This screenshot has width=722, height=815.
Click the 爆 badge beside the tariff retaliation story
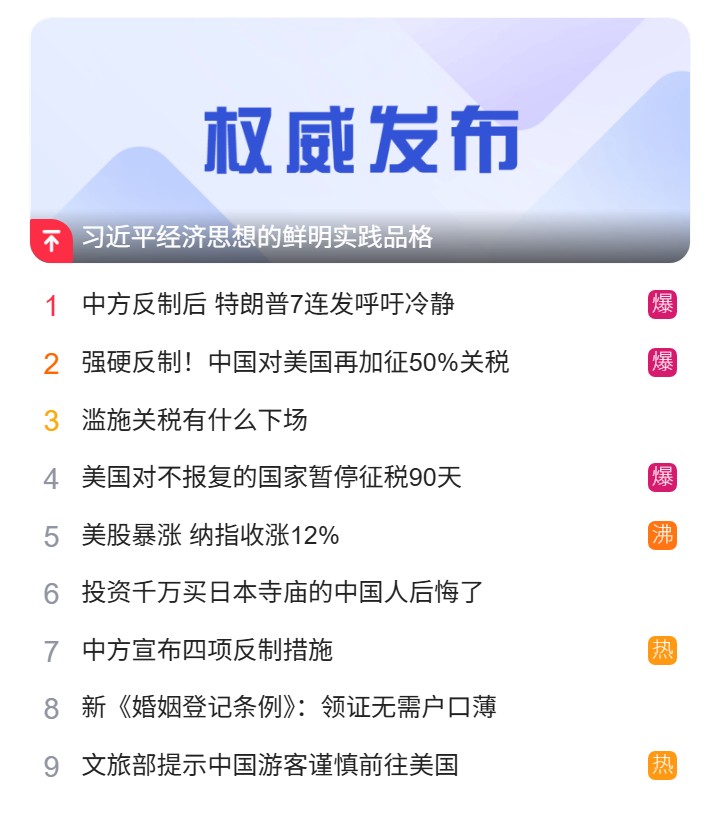pos(663,362)
